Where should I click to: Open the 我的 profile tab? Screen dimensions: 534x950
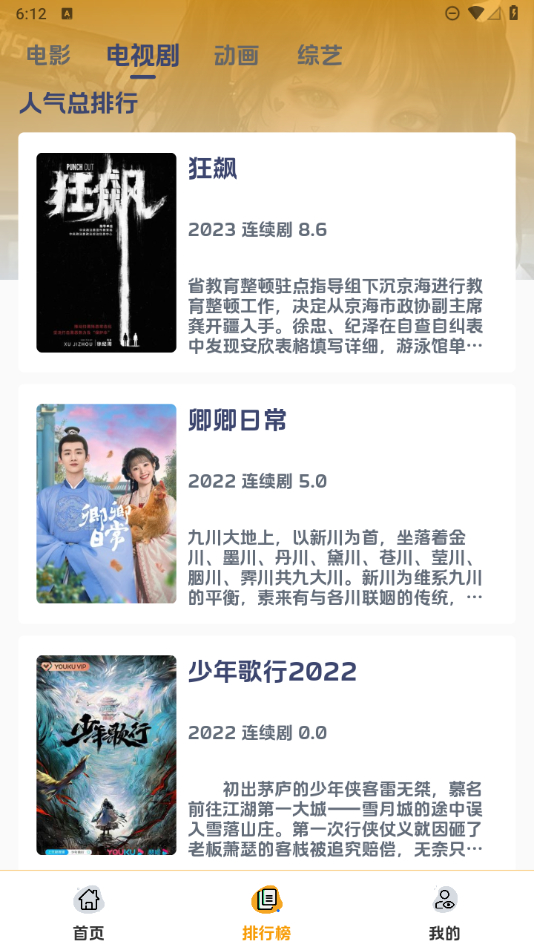tap(444, 912)
